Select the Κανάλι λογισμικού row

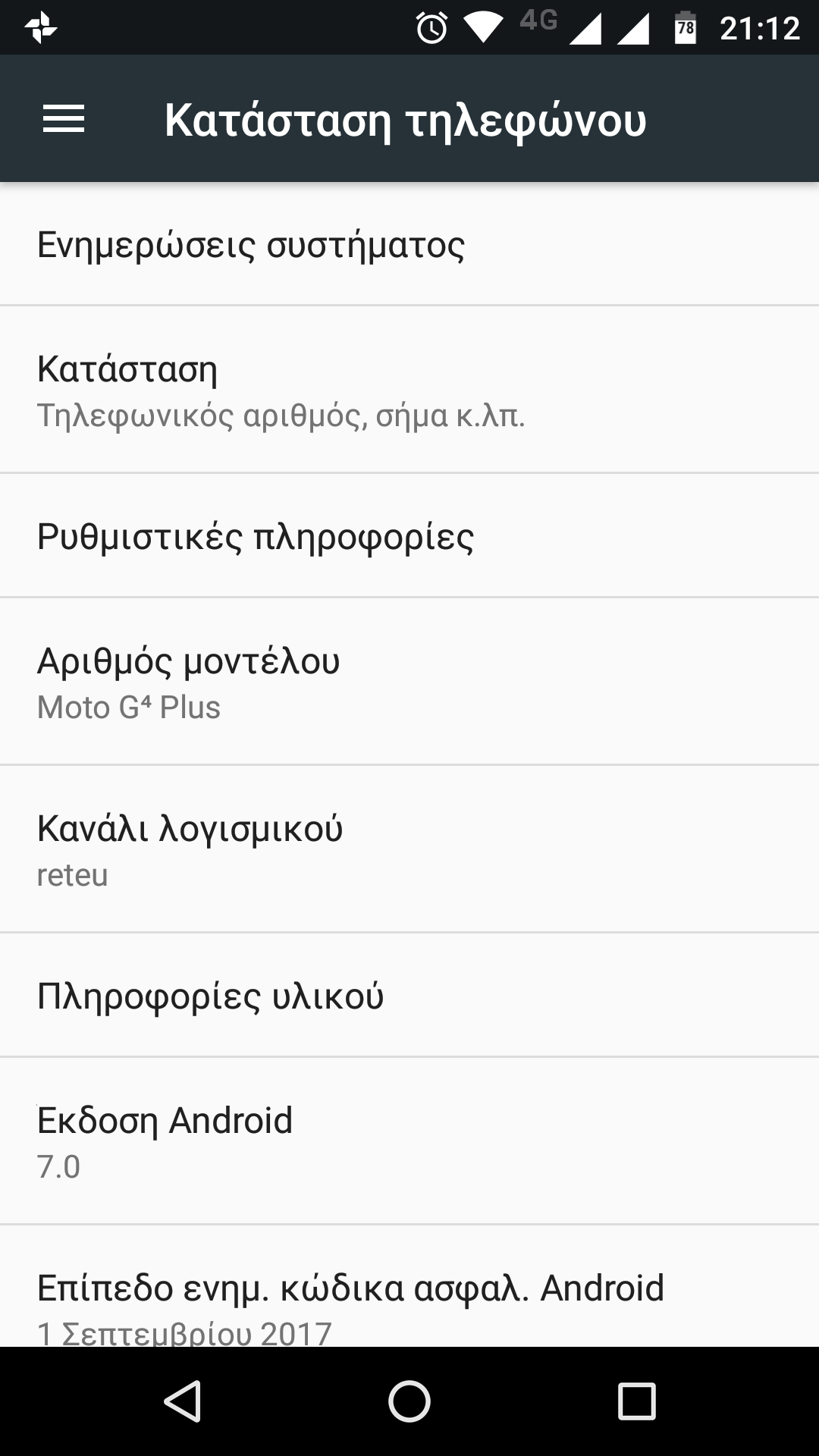409,849
